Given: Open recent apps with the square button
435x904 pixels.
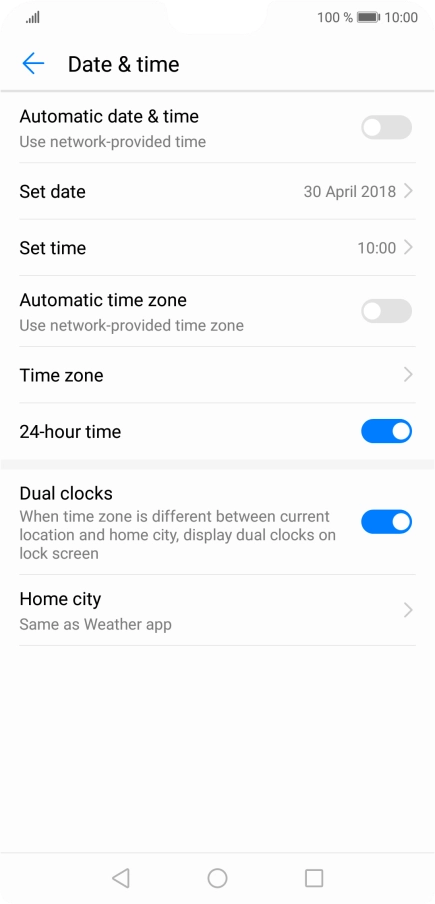Looking at the screenshot, I should pos(314,878).
